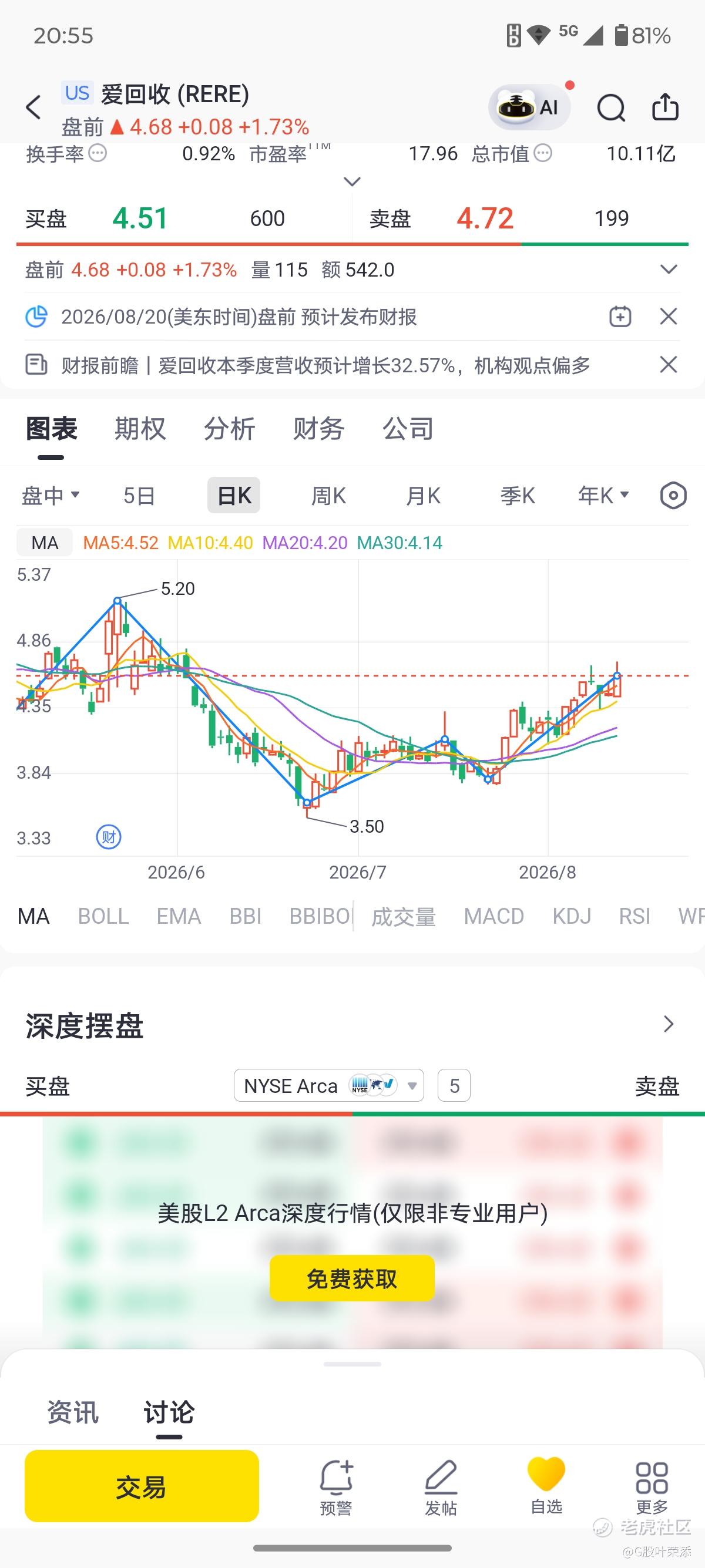Show BOLL indicator on chart

click(103, 916)
